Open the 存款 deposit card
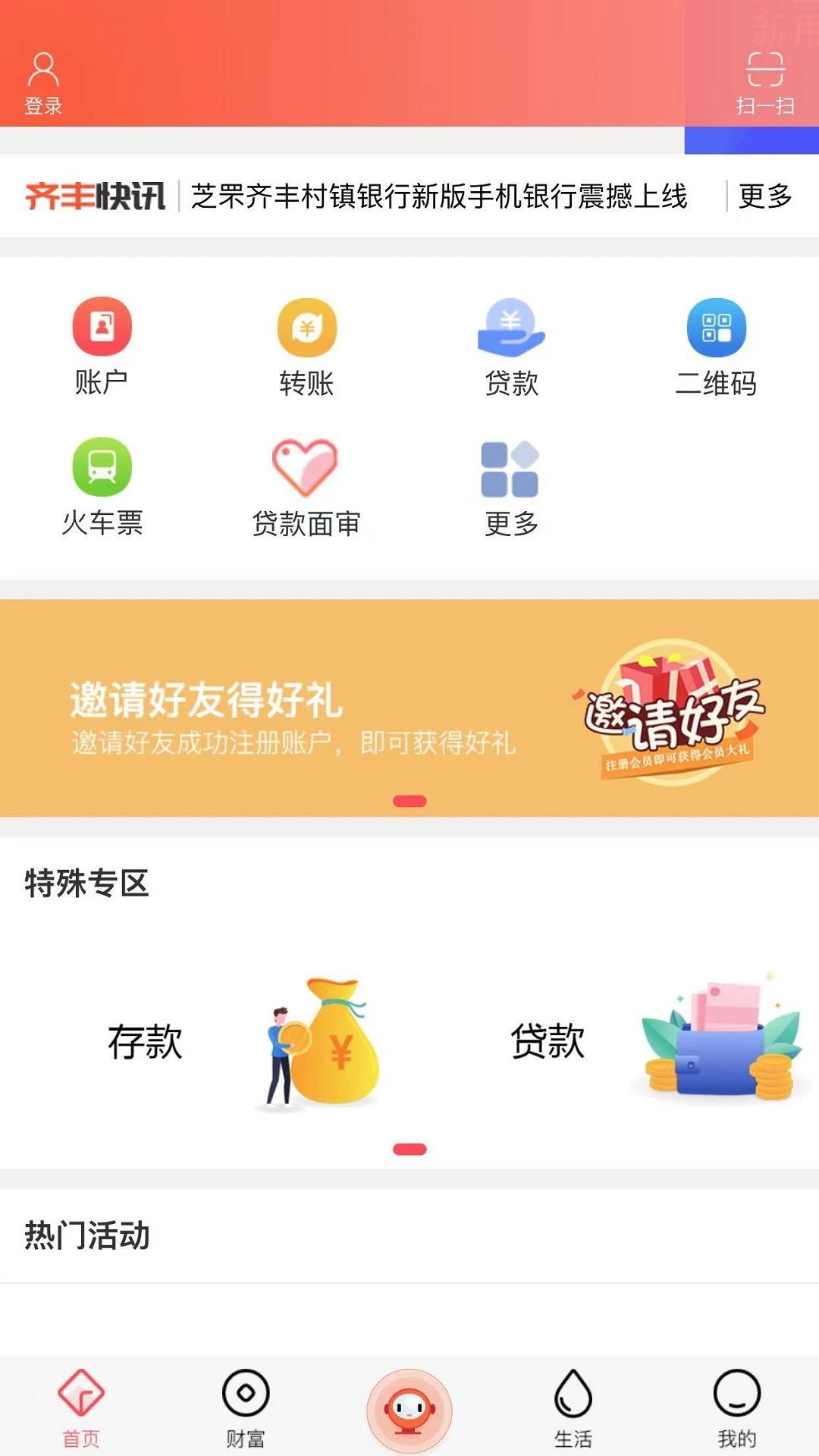The image size is (819, 1456). (x=243, y=1042)
